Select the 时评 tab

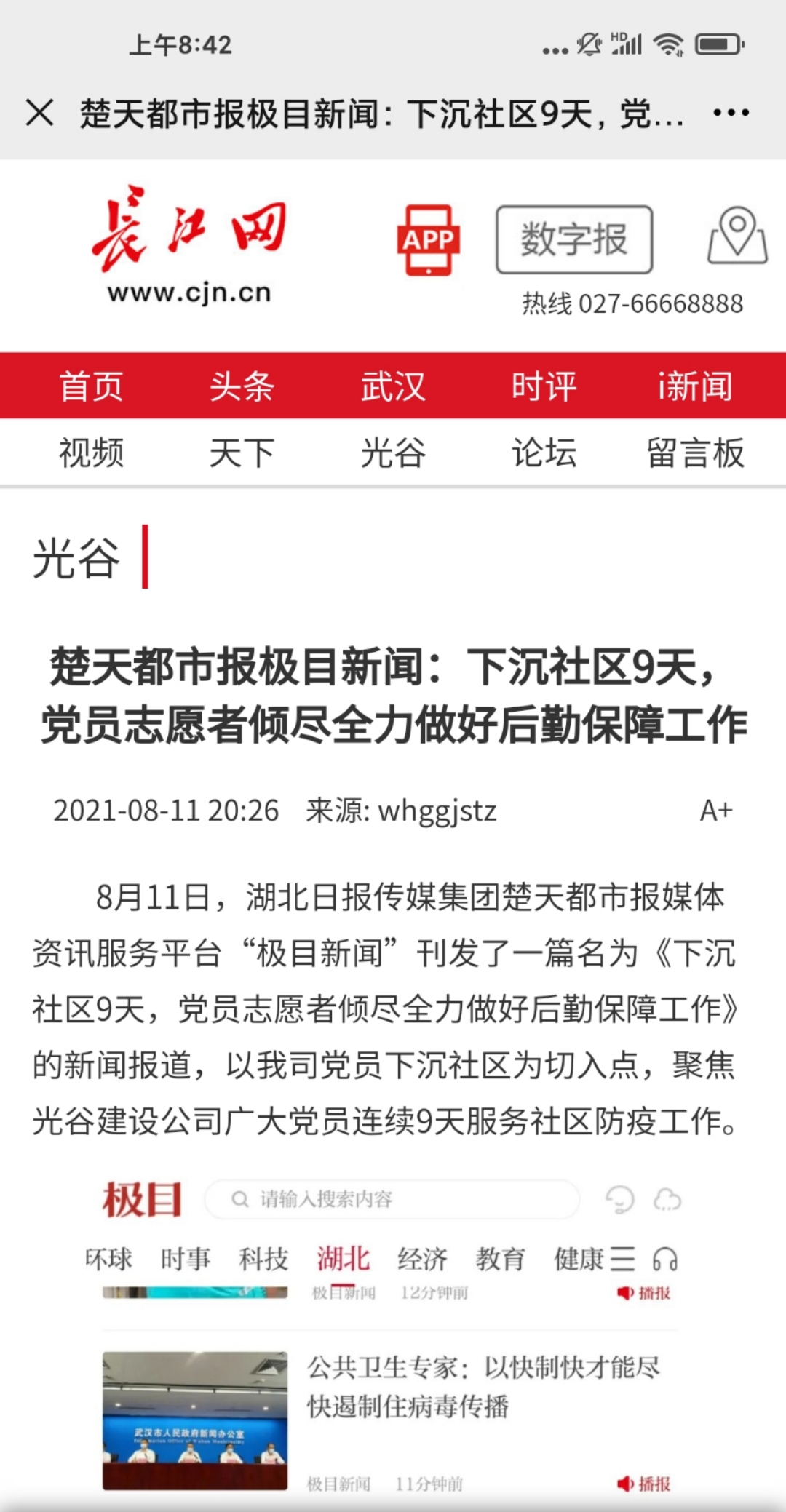[x=544, y=386]
